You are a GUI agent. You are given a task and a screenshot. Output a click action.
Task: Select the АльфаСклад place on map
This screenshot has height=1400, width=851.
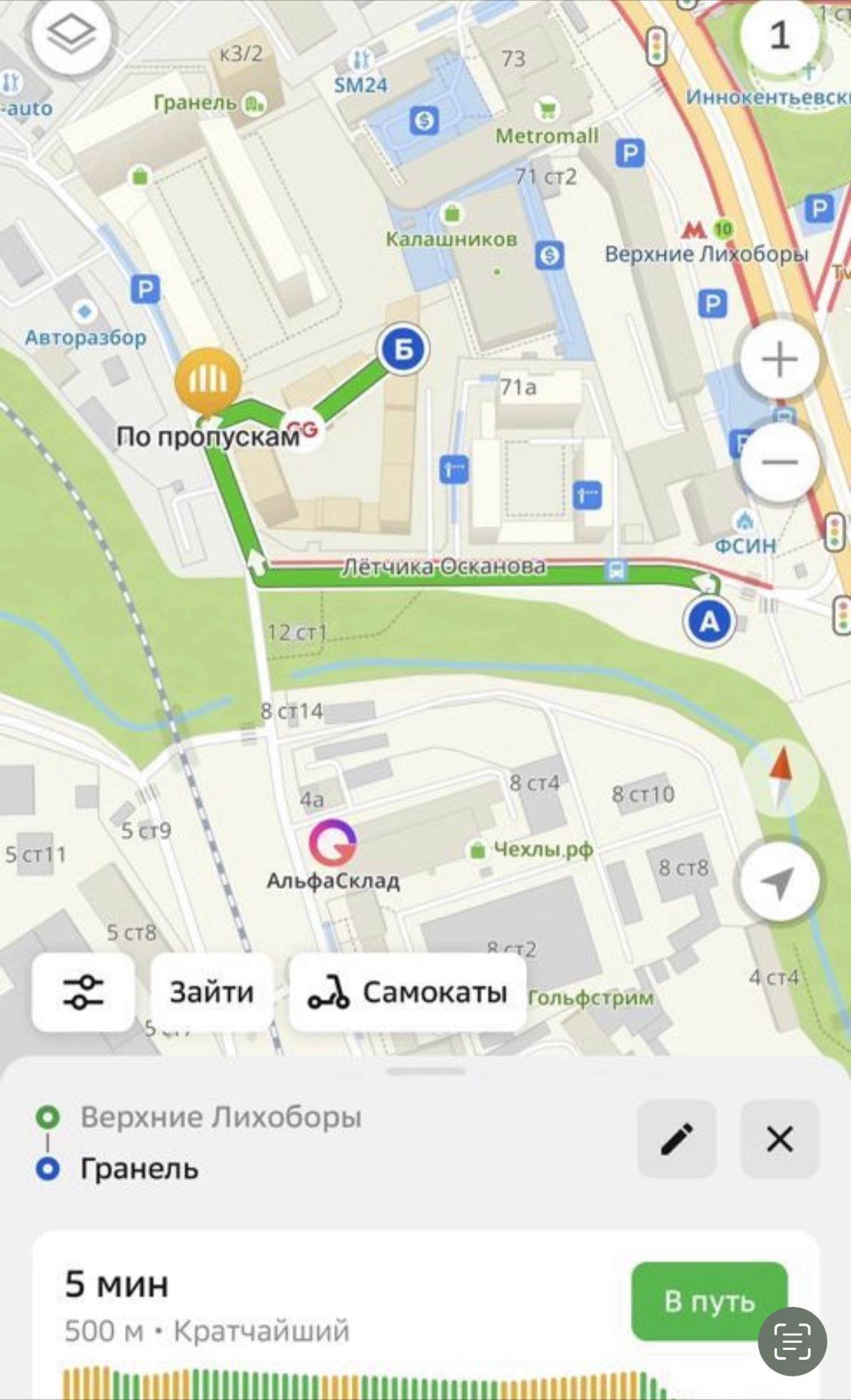[x=333, y=844]
